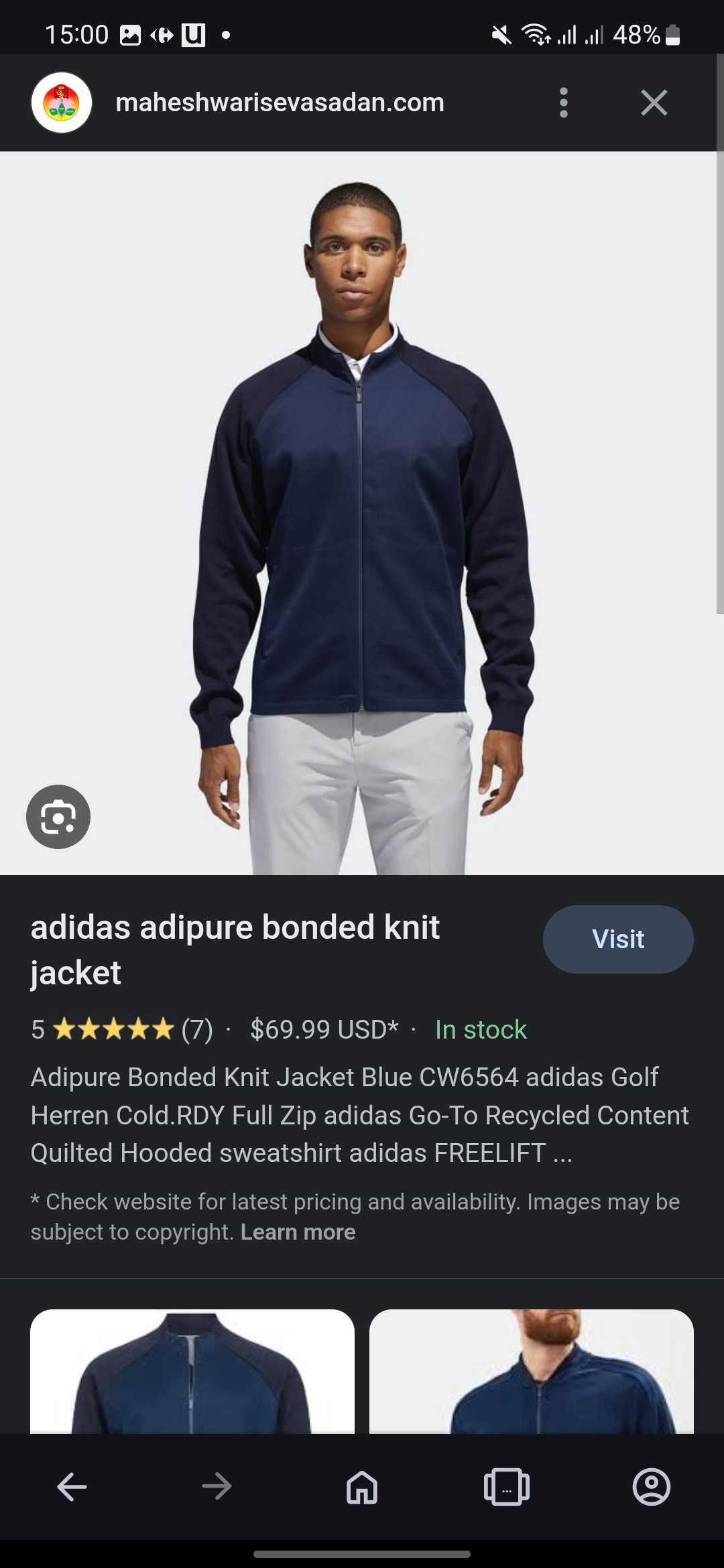
Task: Open the related image of the bearded man
Action: 532,1371
